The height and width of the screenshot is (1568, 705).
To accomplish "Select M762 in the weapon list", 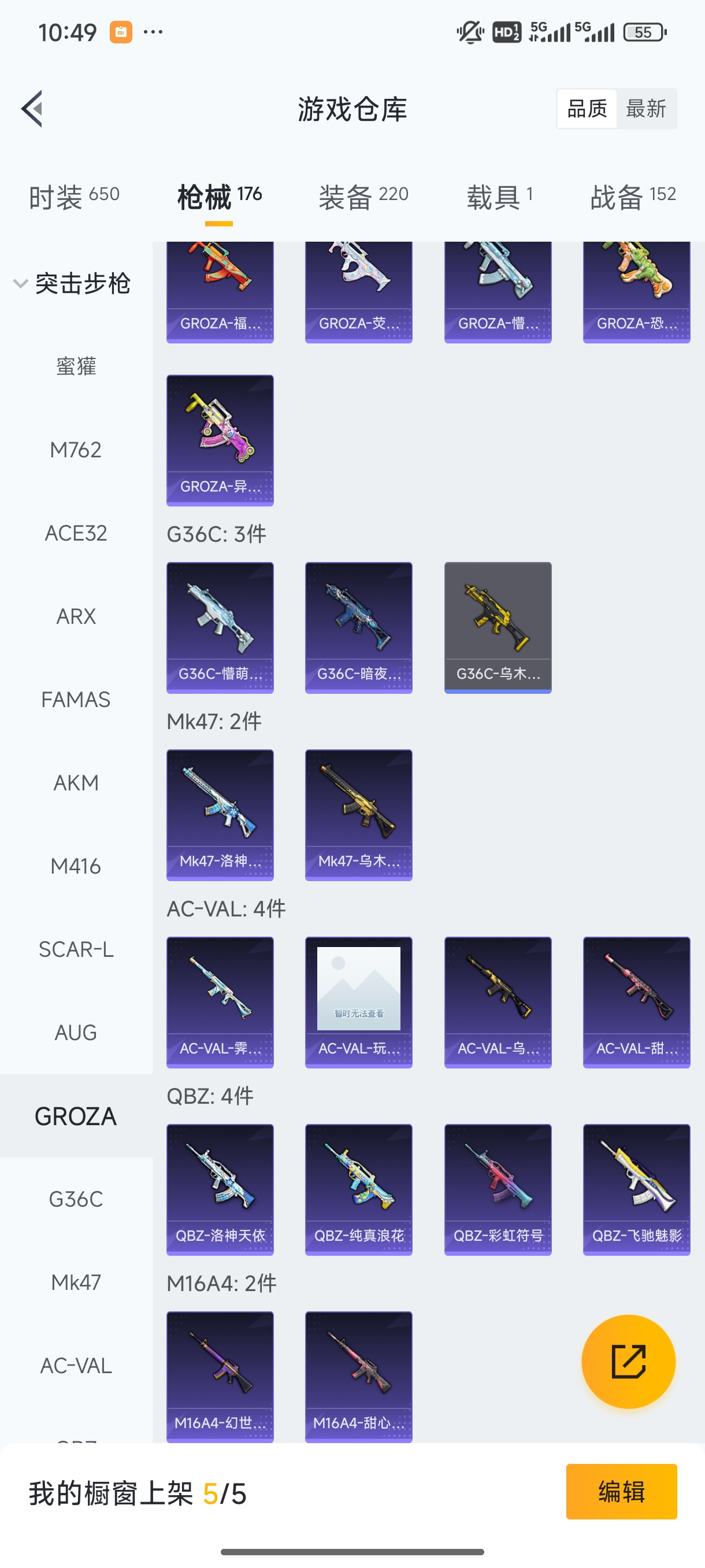I will pos(76,450).
